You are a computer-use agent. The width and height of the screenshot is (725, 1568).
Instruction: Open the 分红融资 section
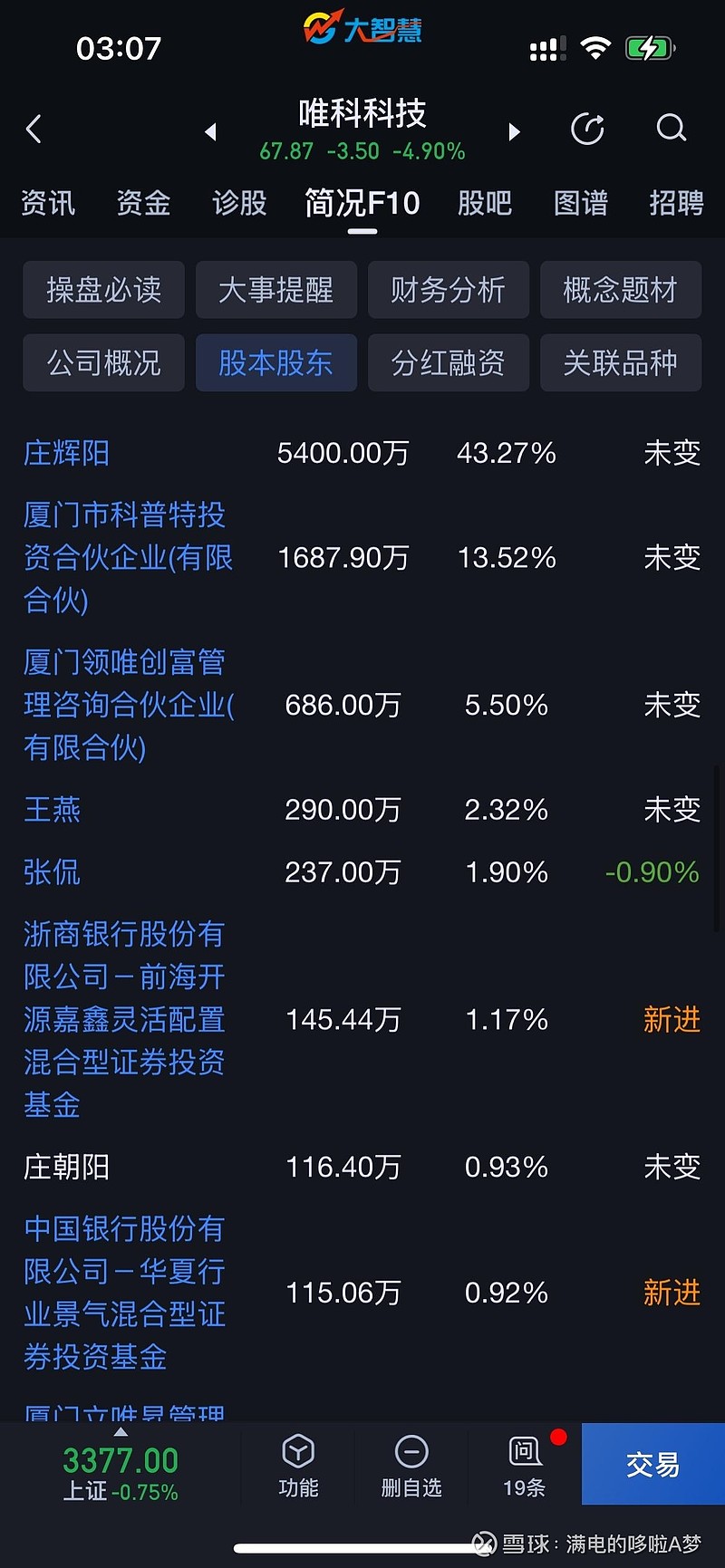tap(449, 362)
